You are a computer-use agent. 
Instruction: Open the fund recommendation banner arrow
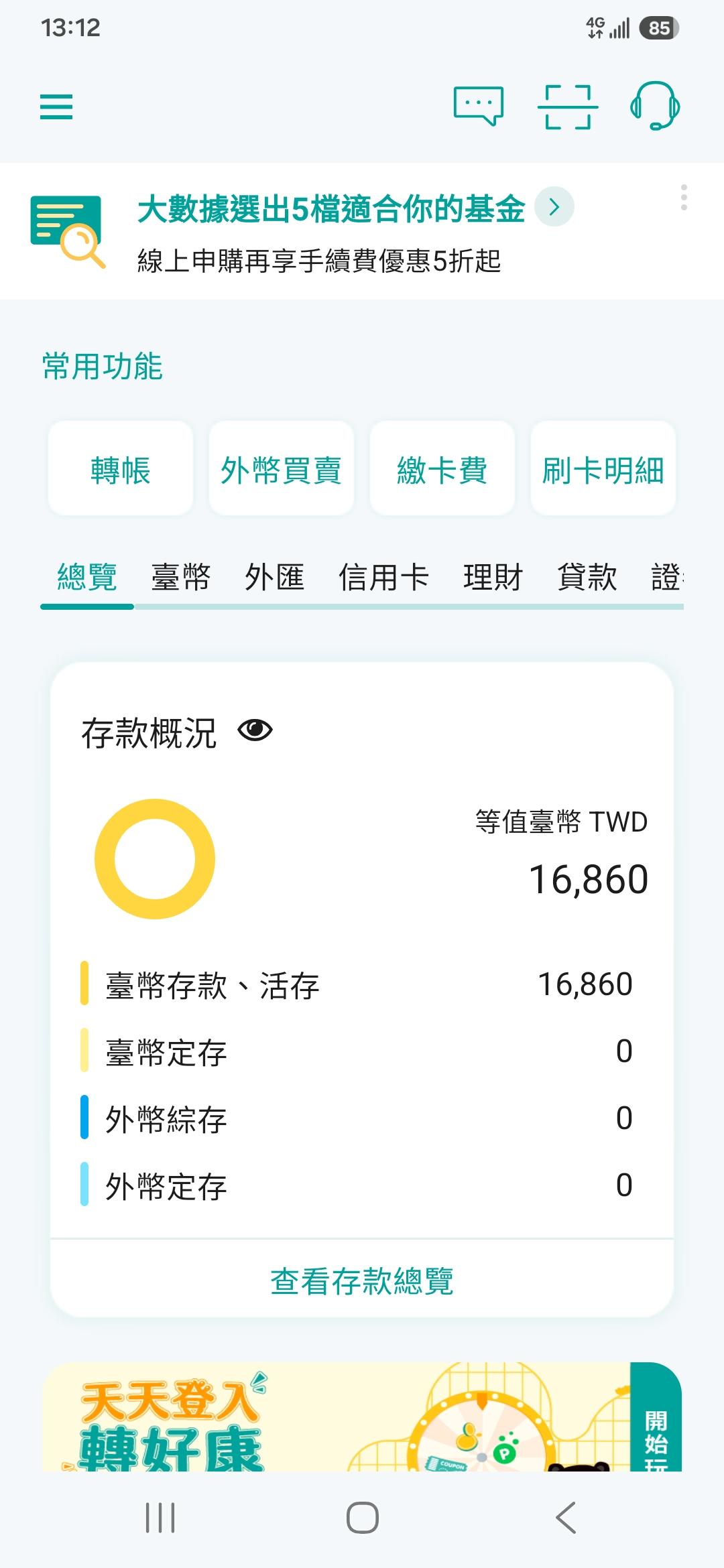tap(554, 207)
